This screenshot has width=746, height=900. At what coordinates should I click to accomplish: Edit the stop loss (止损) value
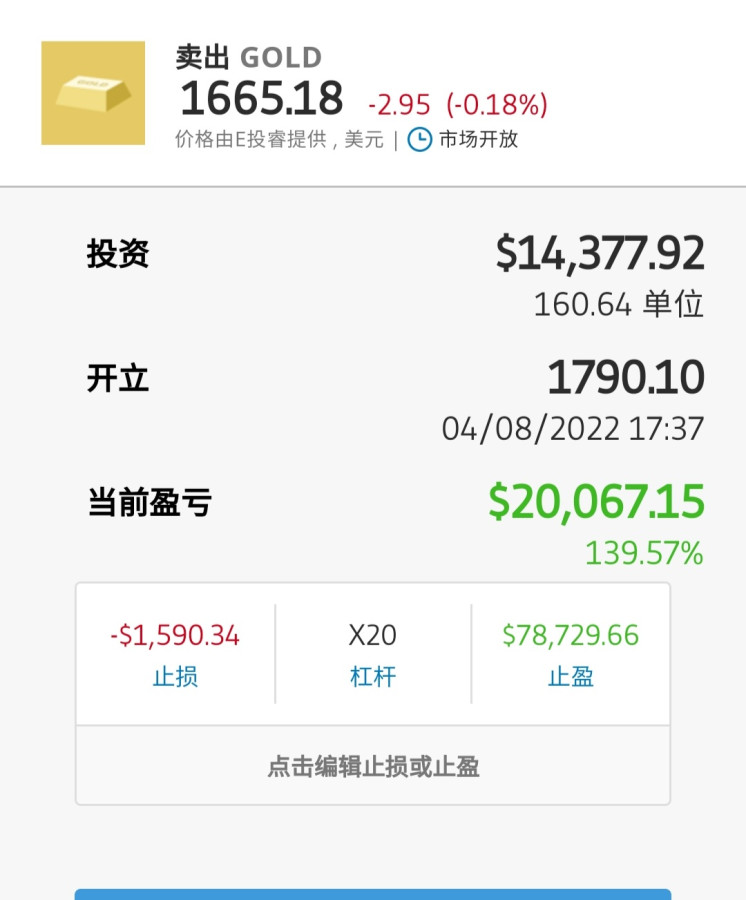pyautogui.click(x=175, y=655)
